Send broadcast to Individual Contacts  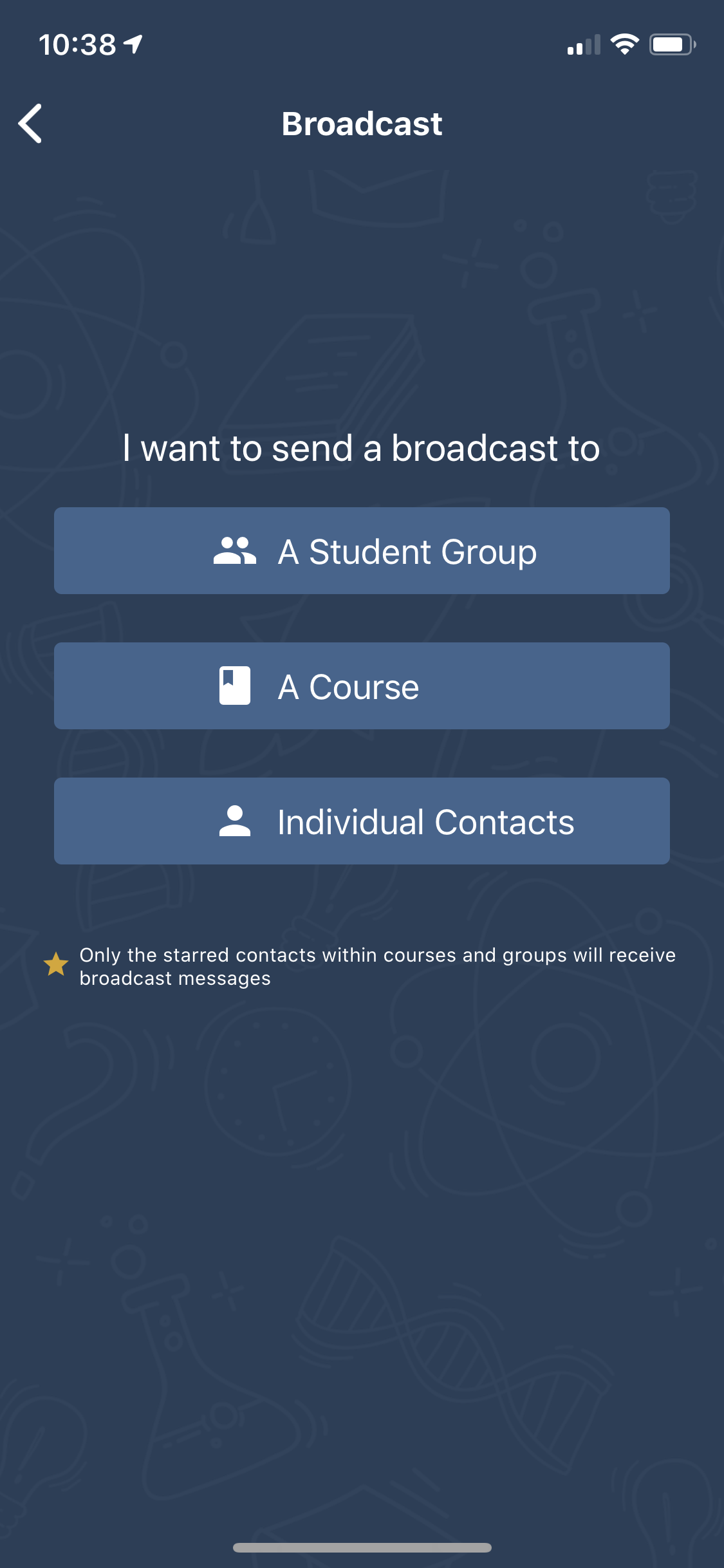tap(362, 821)
